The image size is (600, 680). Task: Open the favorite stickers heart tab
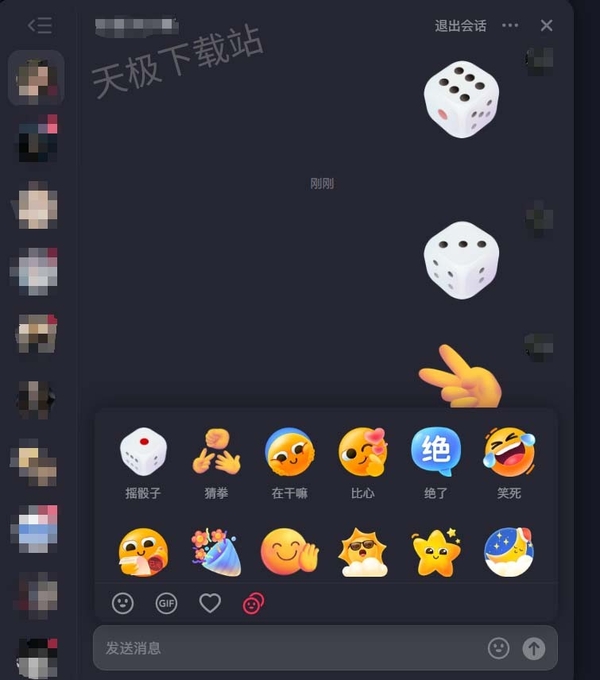(x=209, y=603)
